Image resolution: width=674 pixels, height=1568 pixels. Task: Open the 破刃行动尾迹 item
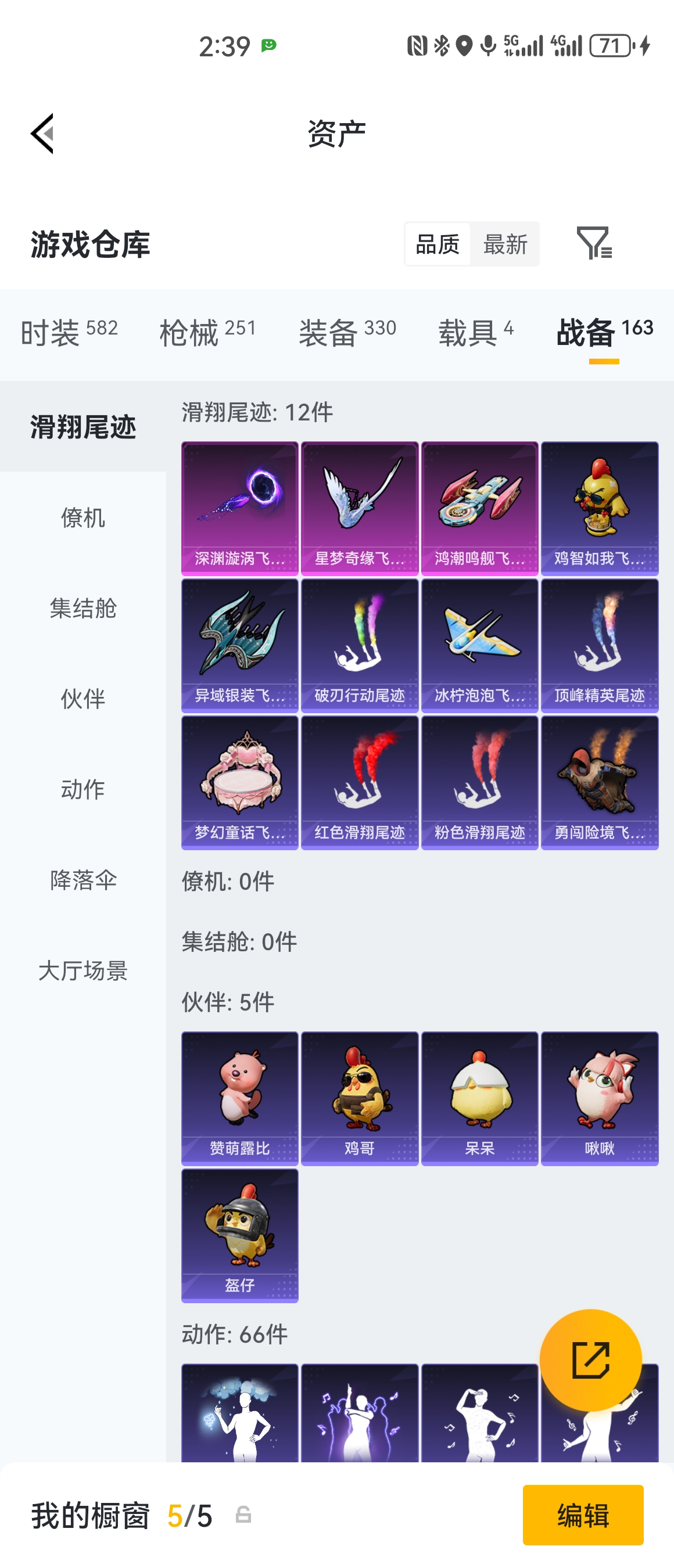[x=360, y=645]
